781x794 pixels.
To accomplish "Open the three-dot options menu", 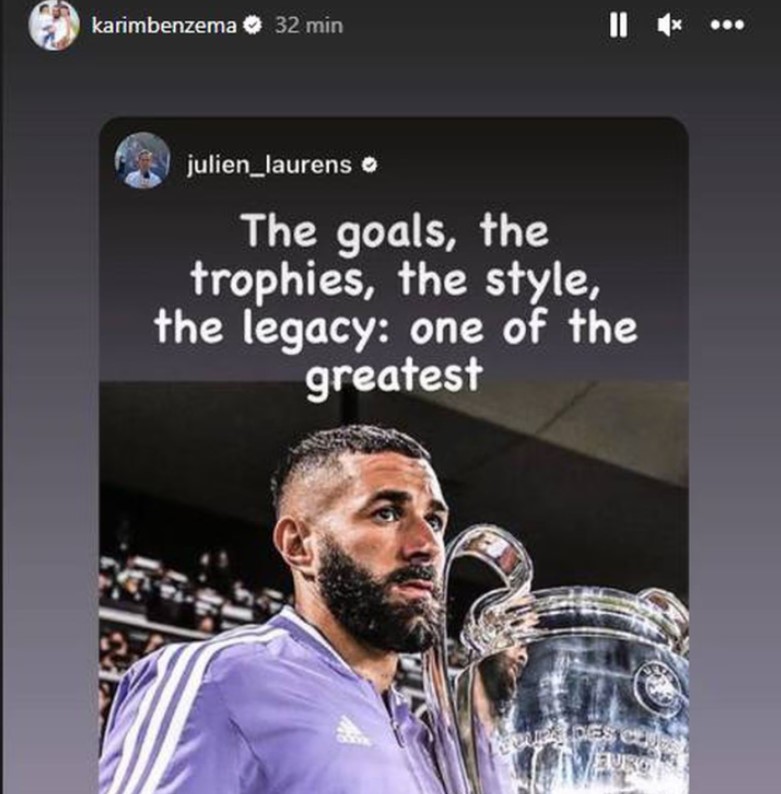I will click(x=726, y=27).
